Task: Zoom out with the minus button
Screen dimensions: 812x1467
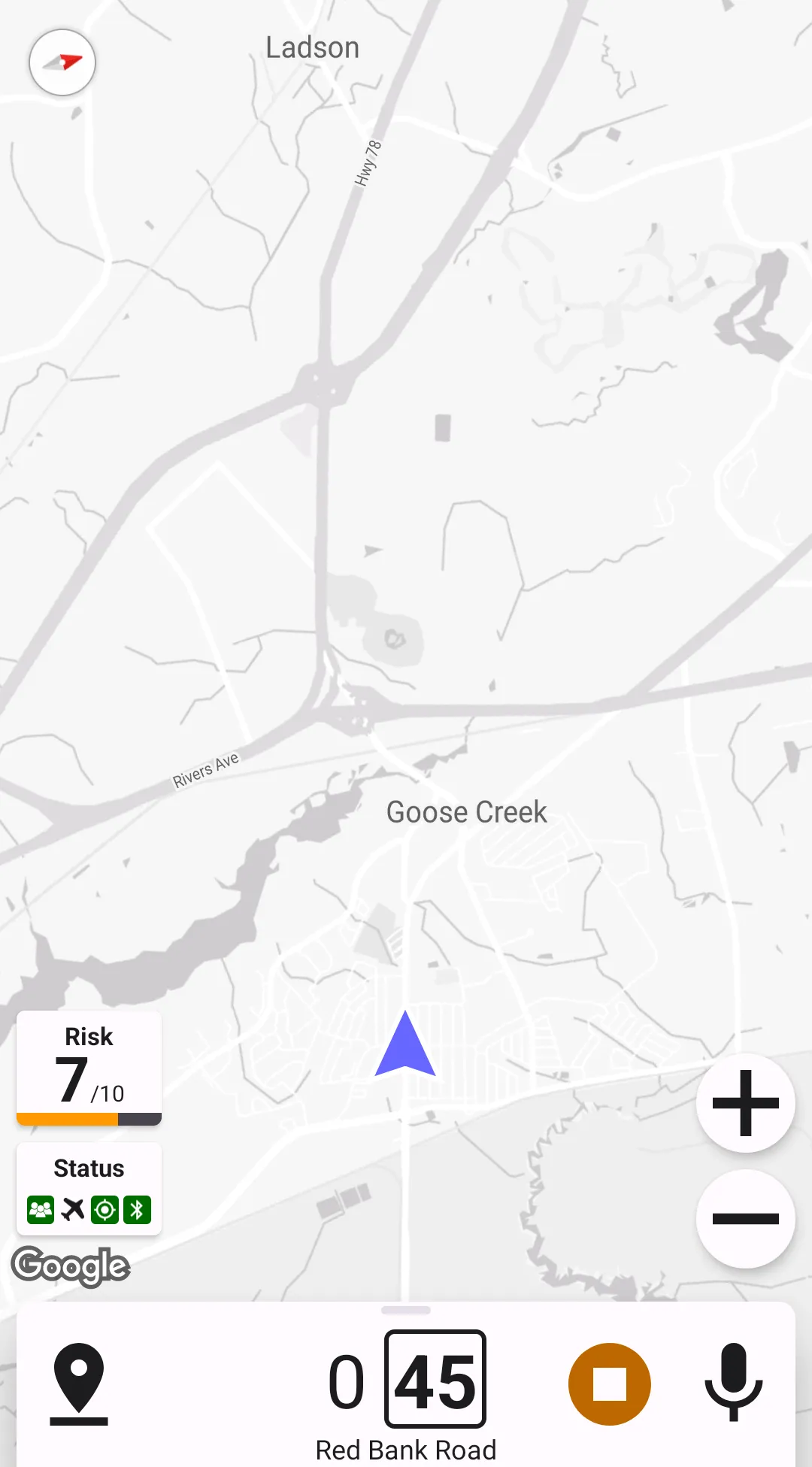Action: (x=745, y=1219)
